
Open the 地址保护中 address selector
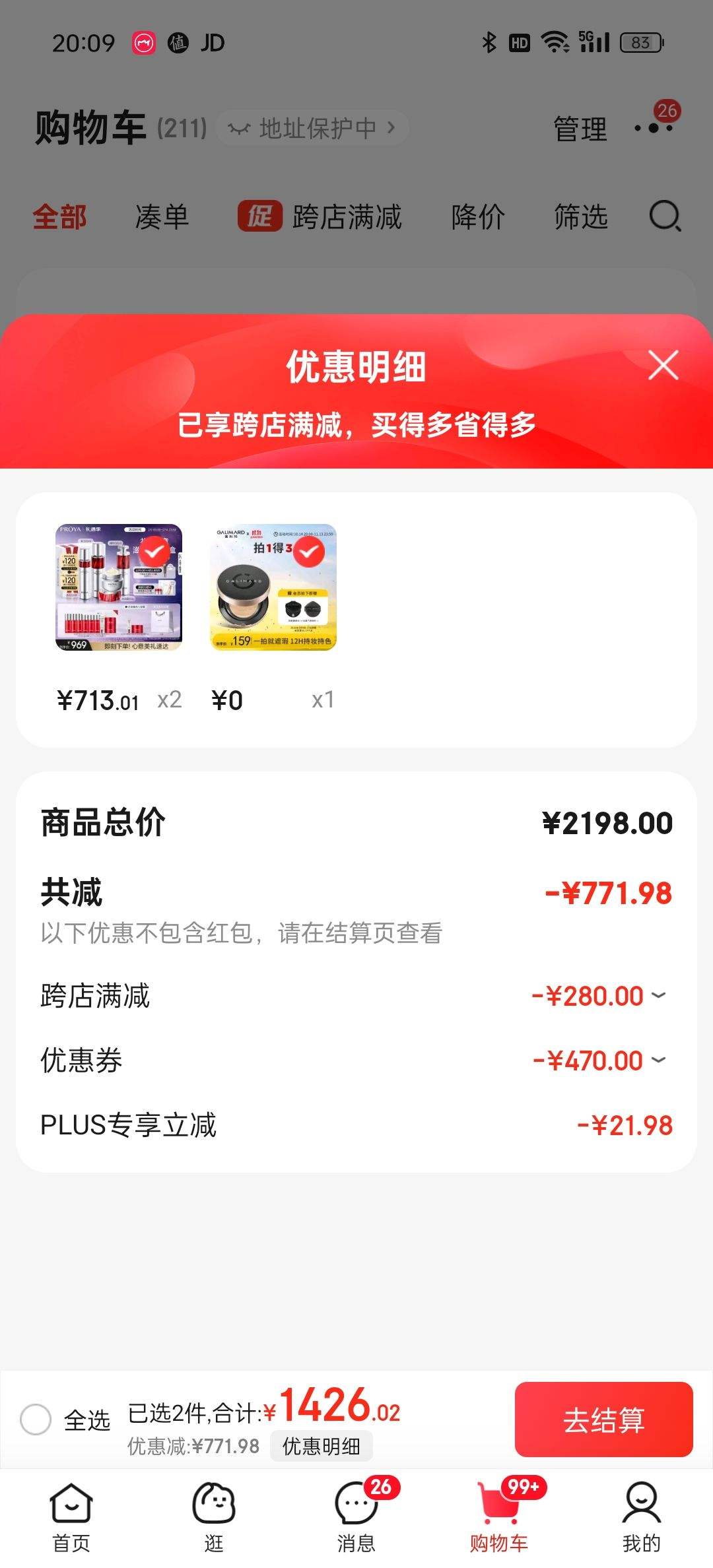310,127
